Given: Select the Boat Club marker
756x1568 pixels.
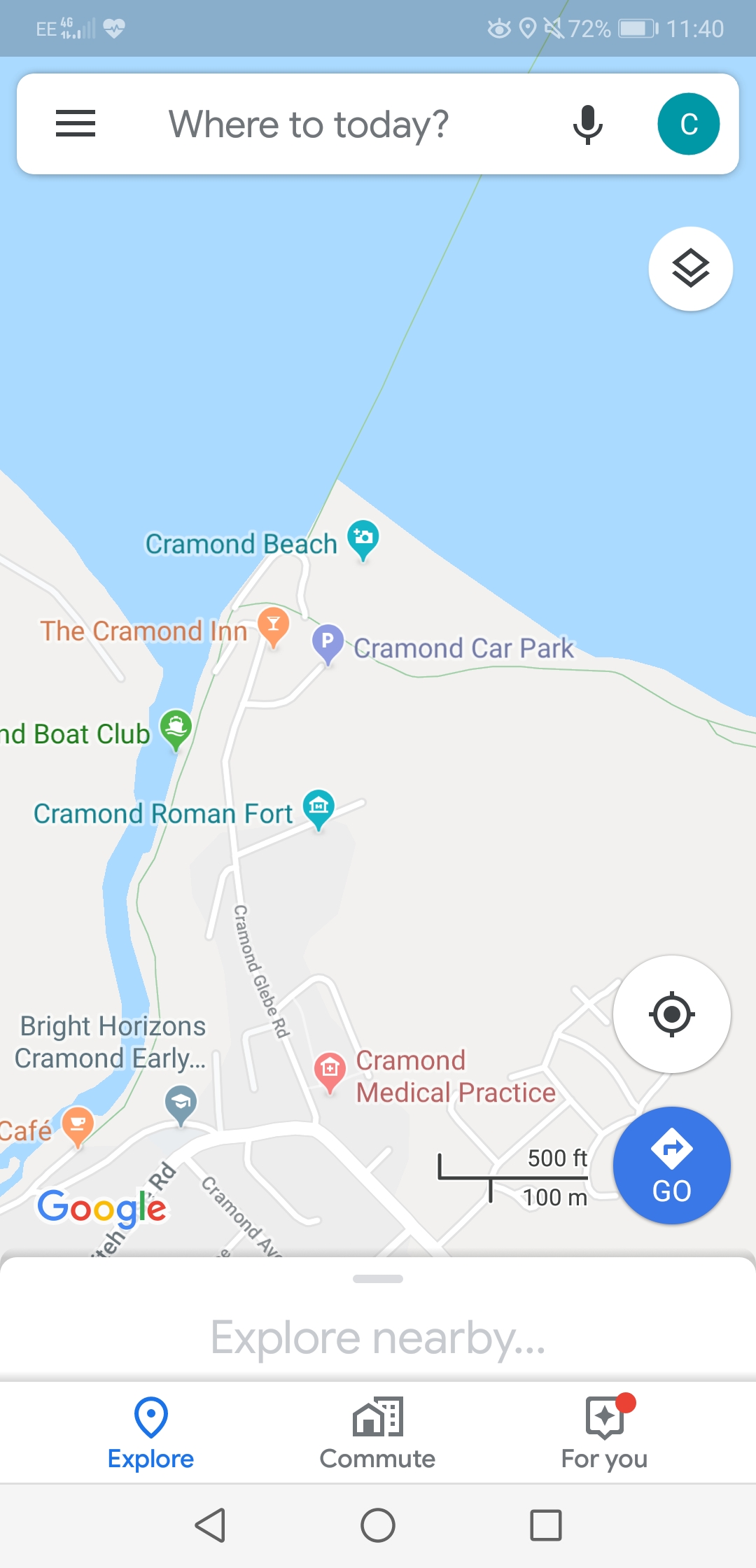Looking at the screenshot, I should (176, 728).
